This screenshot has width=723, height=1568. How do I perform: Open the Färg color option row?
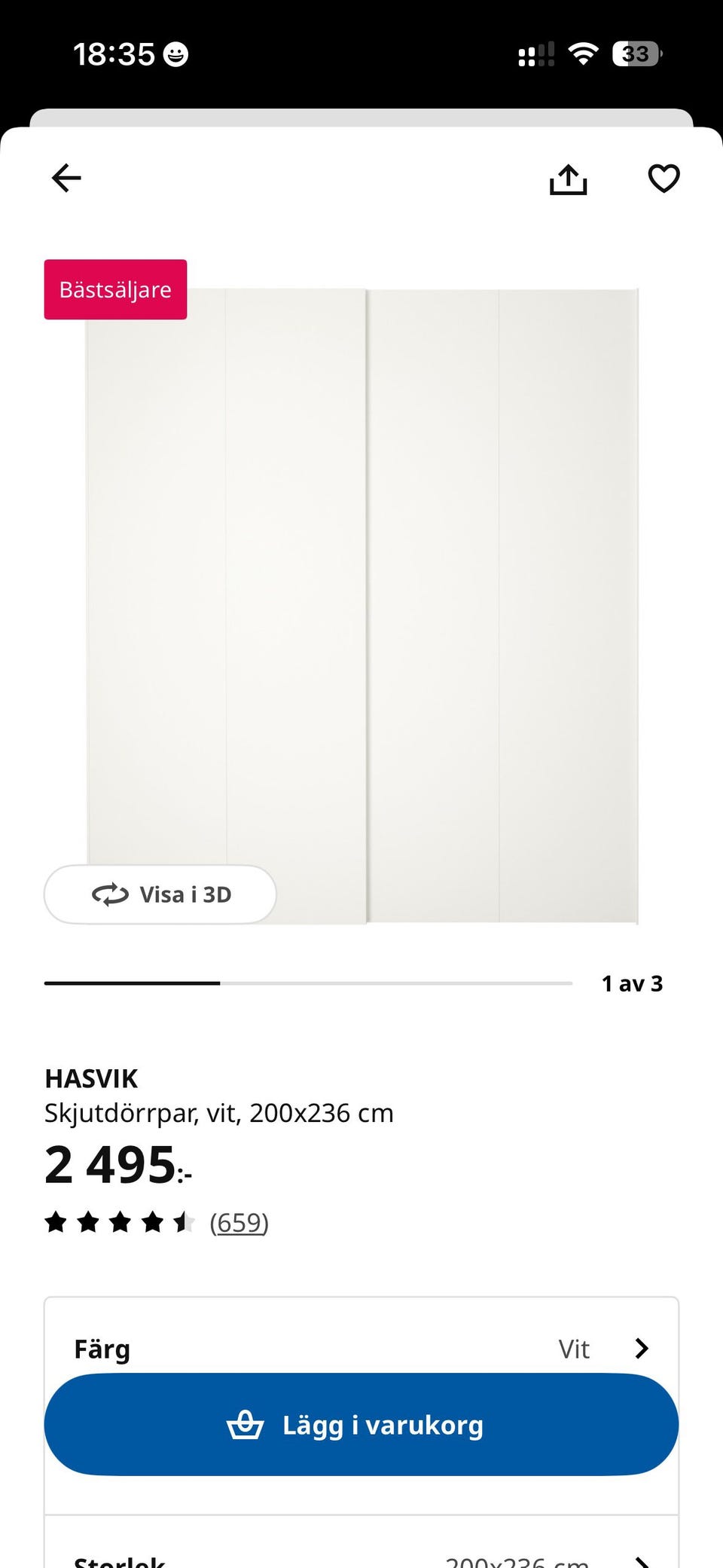[x=361, y=1348]
